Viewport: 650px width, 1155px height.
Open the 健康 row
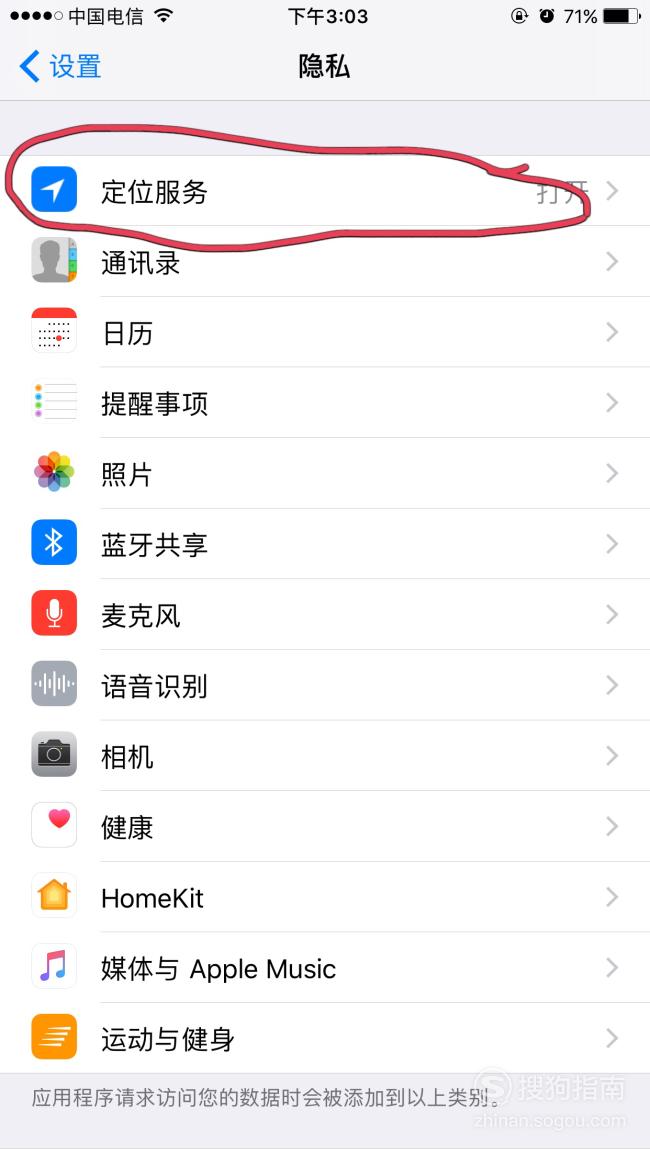click(x=325, y=827)
